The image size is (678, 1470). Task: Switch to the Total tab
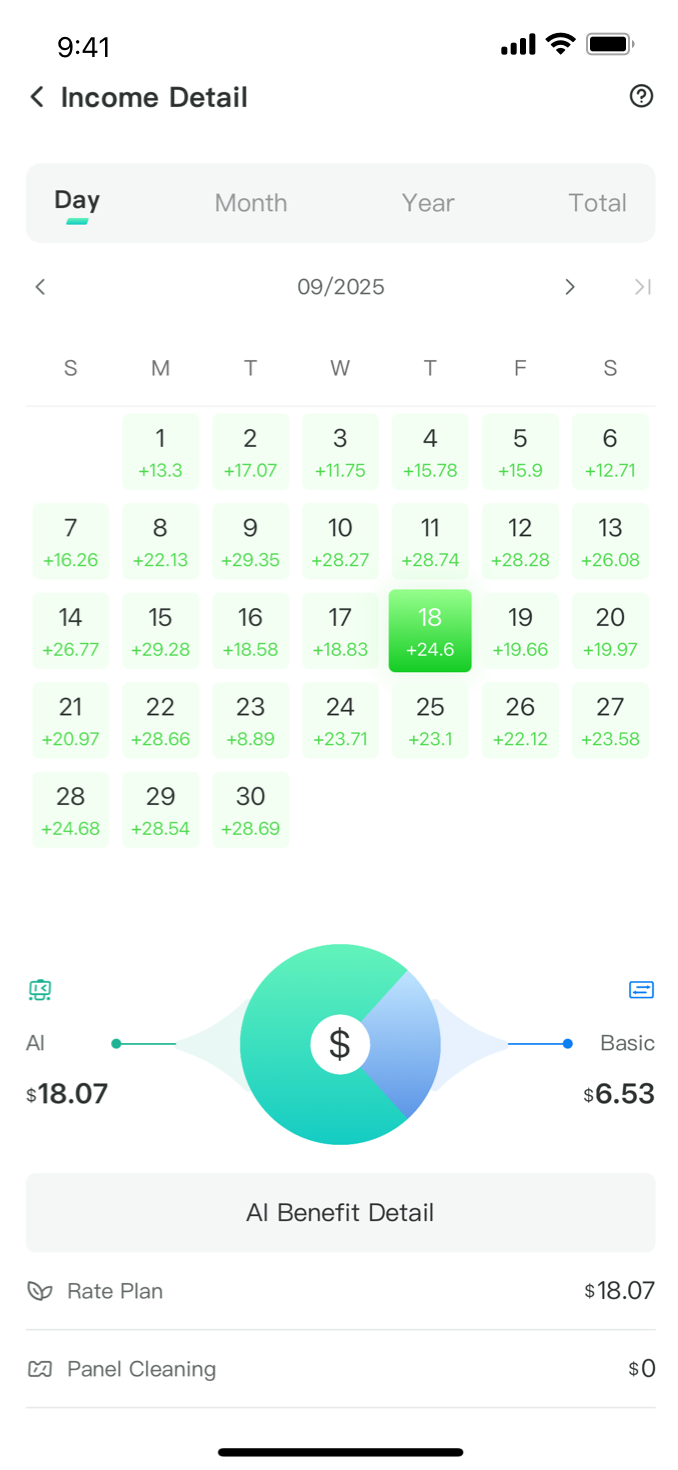tap(597, 203)
